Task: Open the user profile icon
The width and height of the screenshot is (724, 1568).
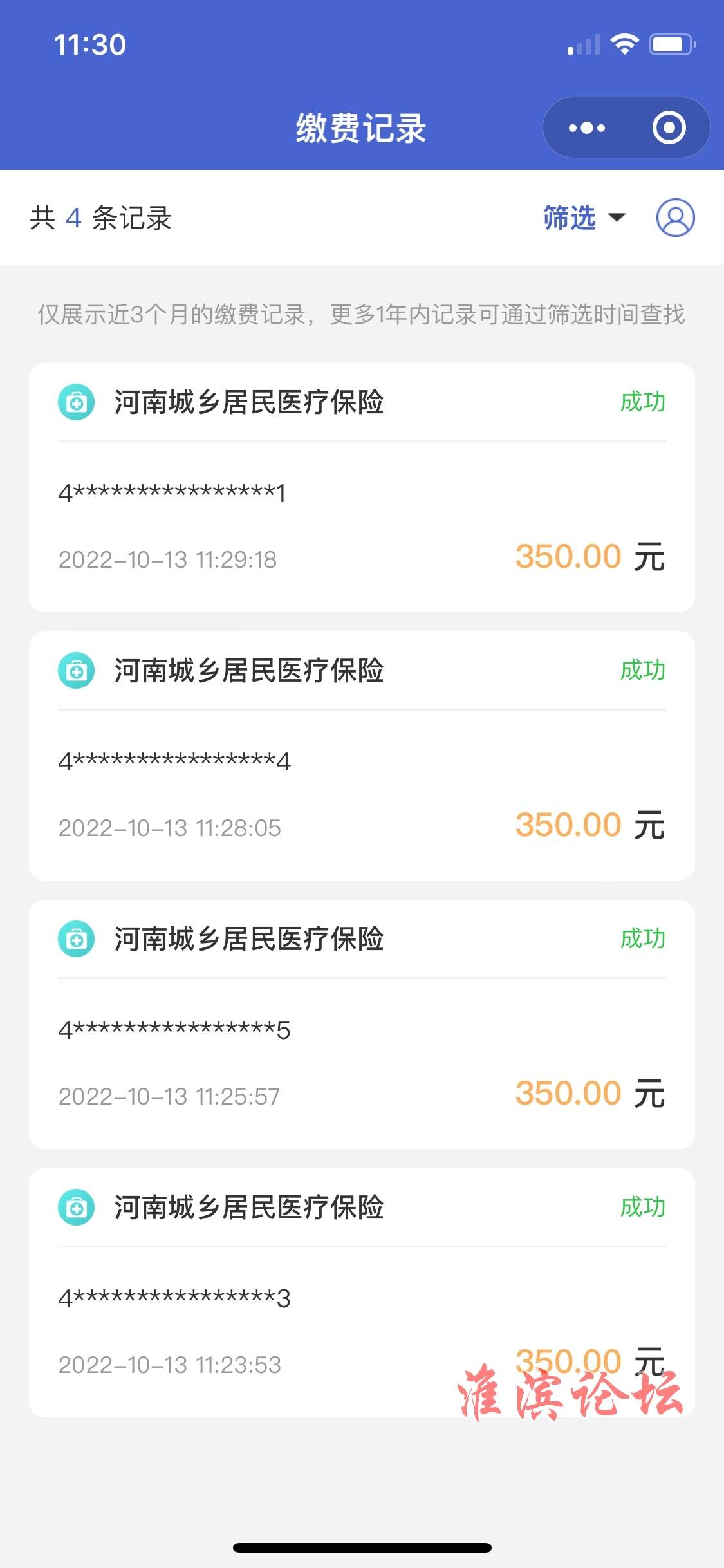Action: click(x=675, y=218)
